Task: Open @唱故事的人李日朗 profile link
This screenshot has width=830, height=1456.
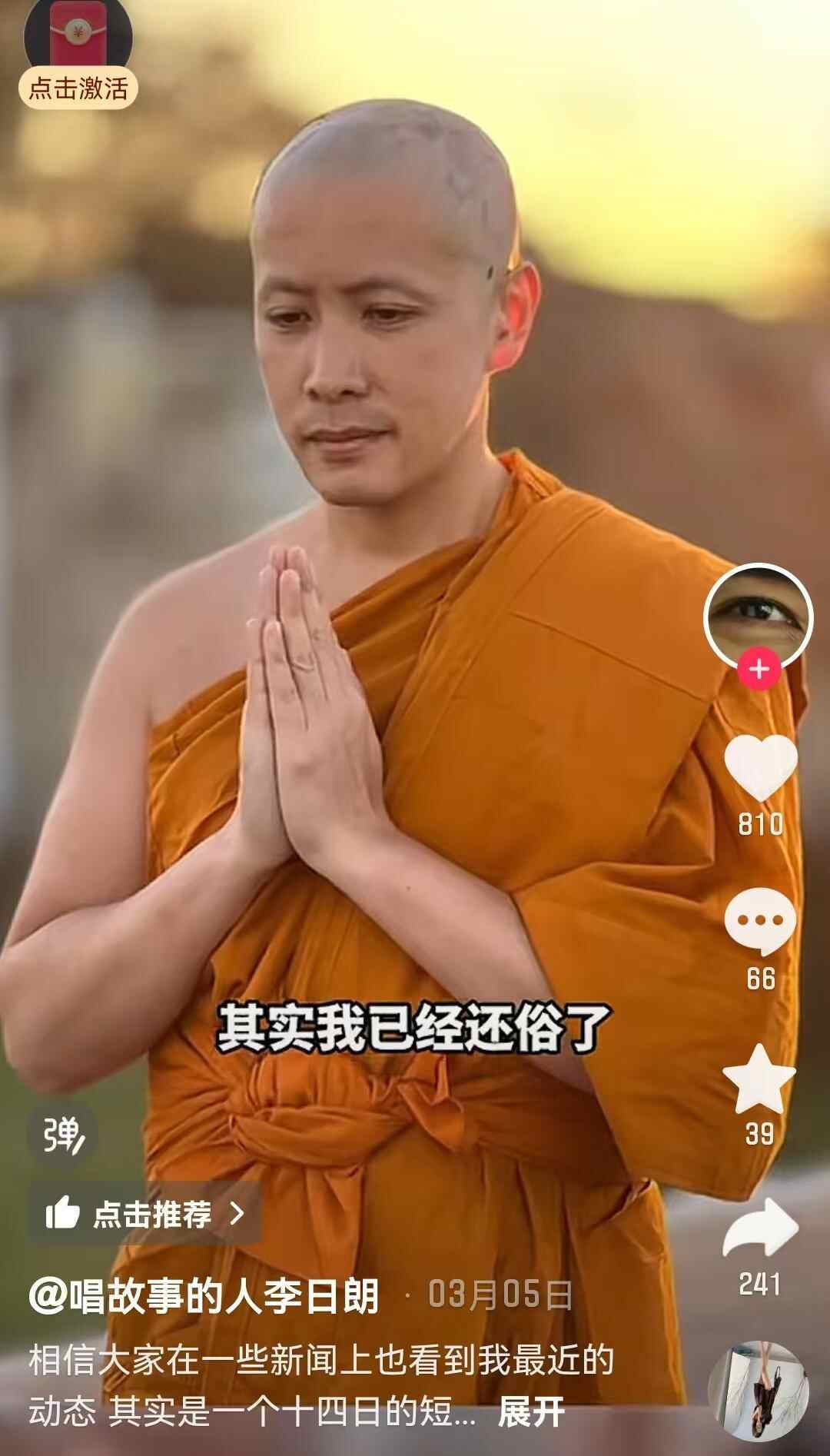Action: 204,1296
